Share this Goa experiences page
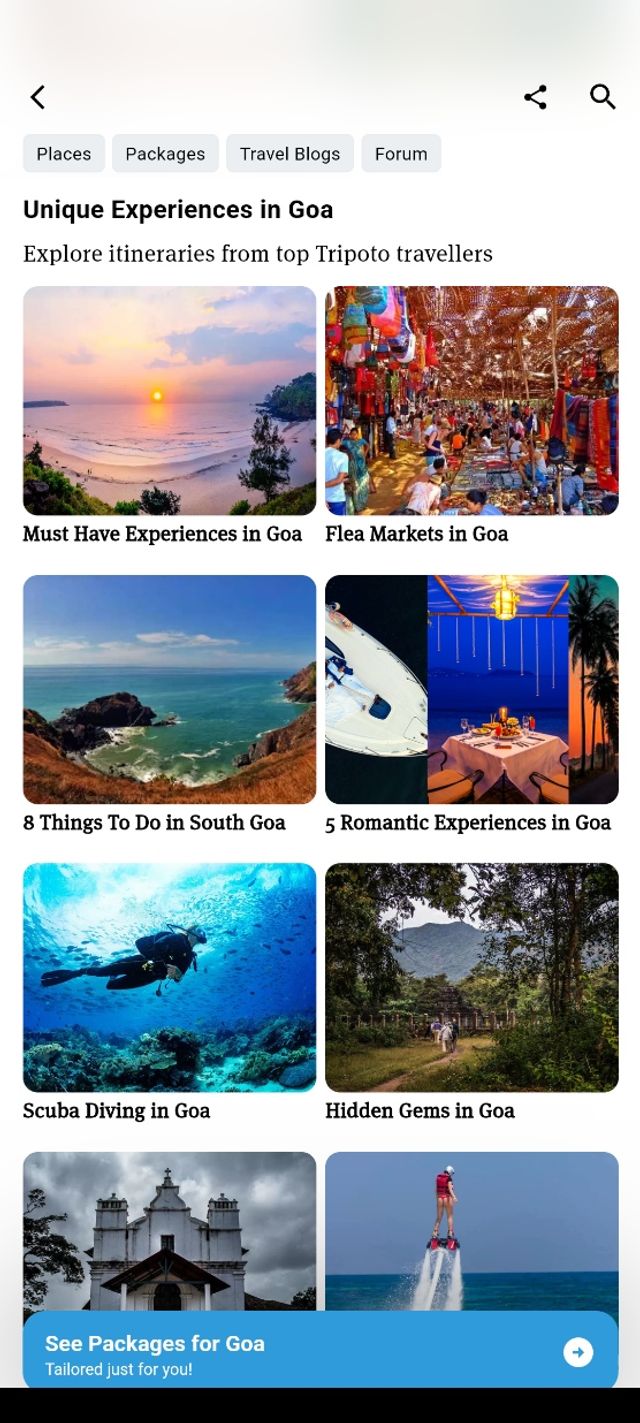Image resolution: width=640 pixels, height=1423 pixels. [x=535, y=97]
